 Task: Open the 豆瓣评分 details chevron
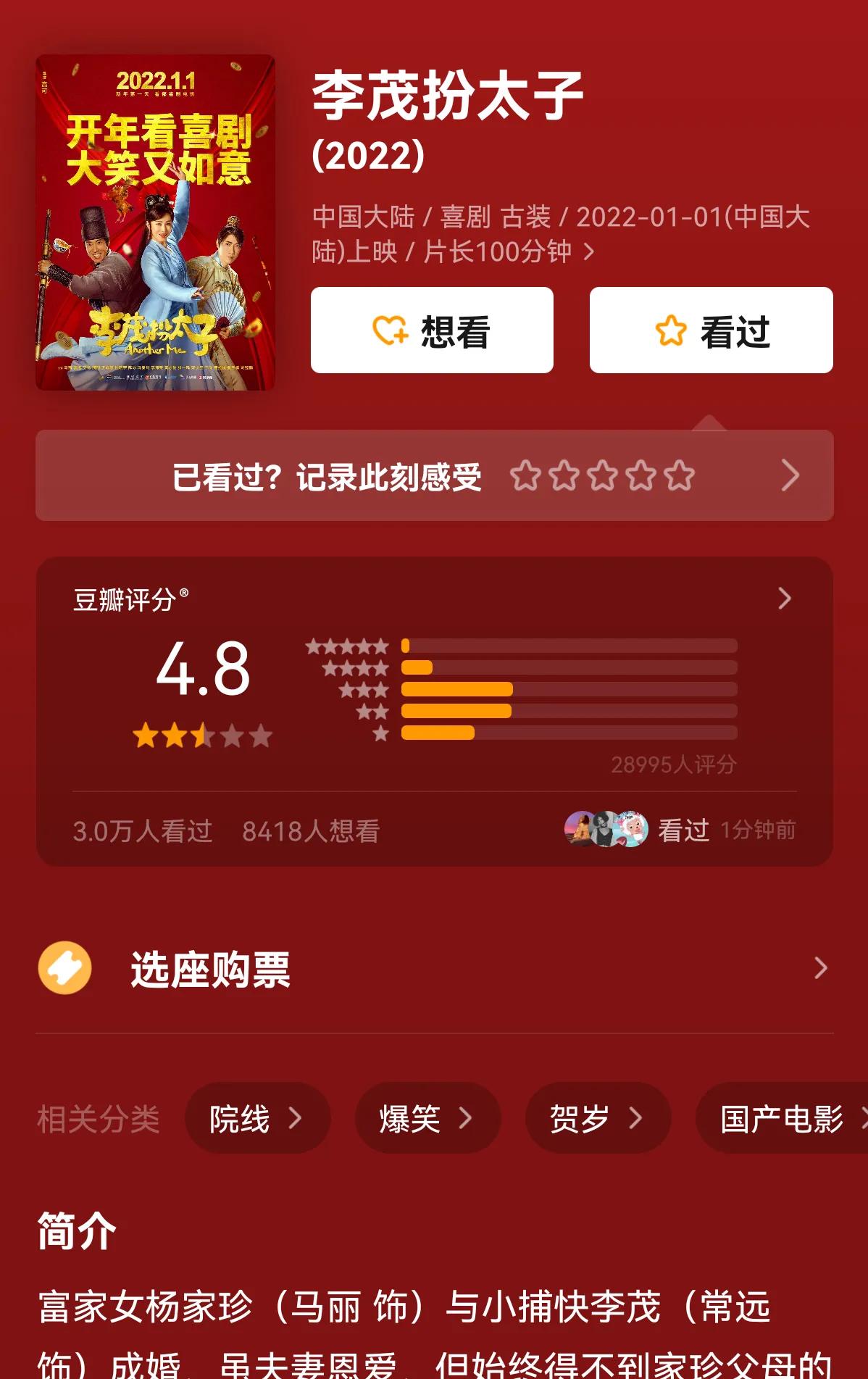tap(784, 599)
